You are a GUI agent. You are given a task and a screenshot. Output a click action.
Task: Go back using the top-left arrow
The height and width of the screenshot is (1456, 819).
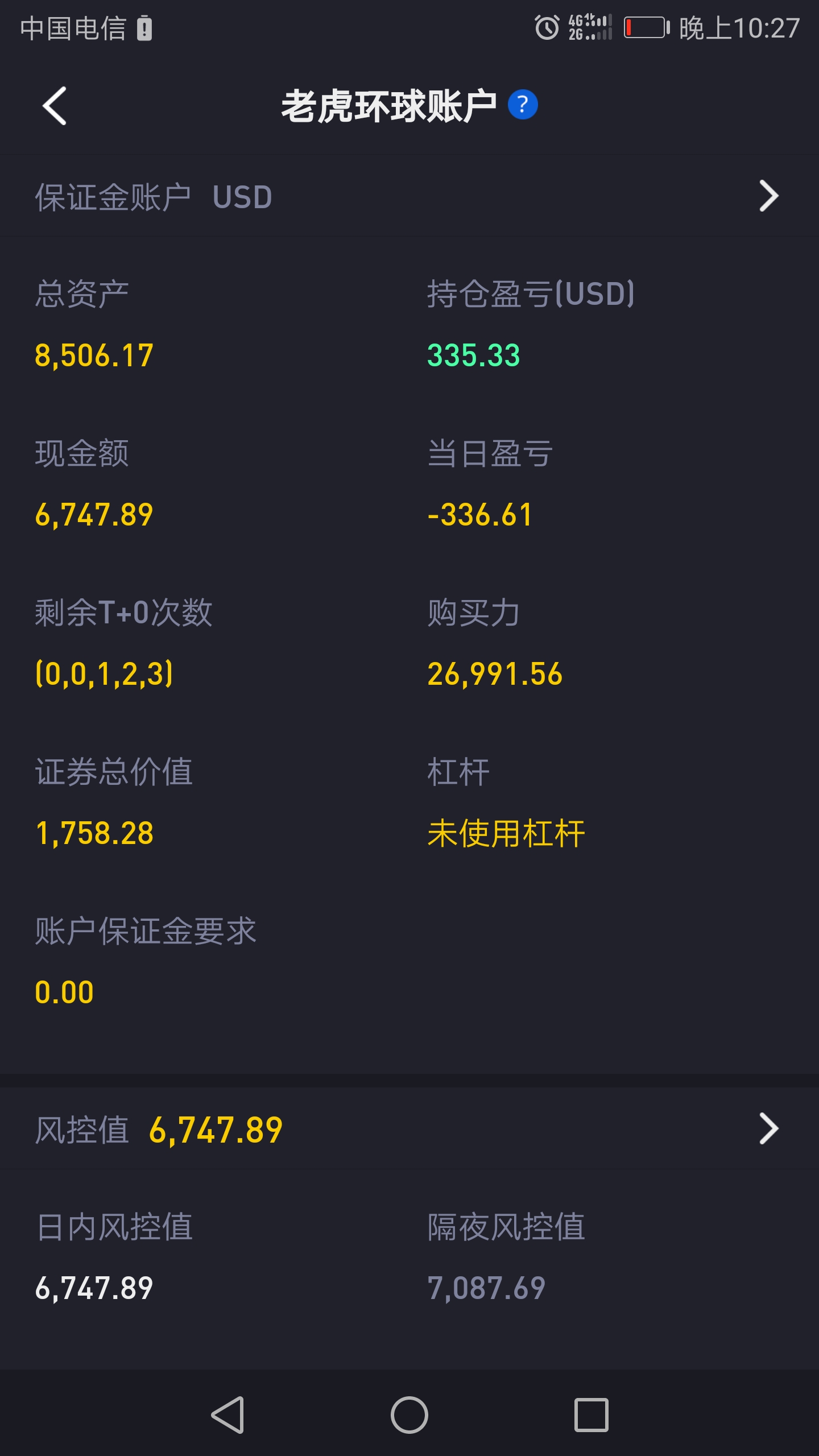(x=55, y=106)
